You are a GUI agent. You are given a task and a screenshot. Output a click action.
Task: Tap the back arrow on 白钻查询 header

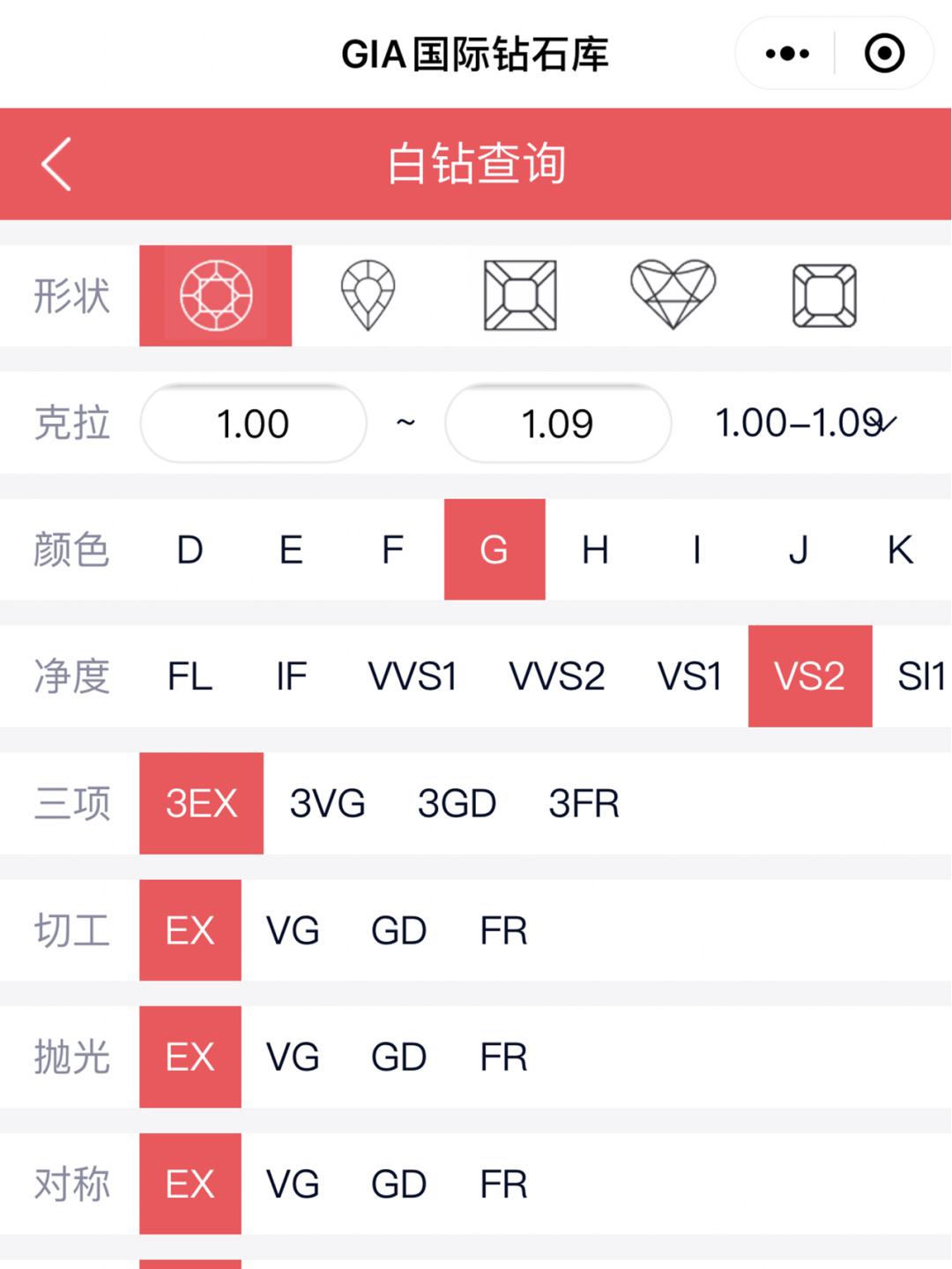[x=56, y=164]
